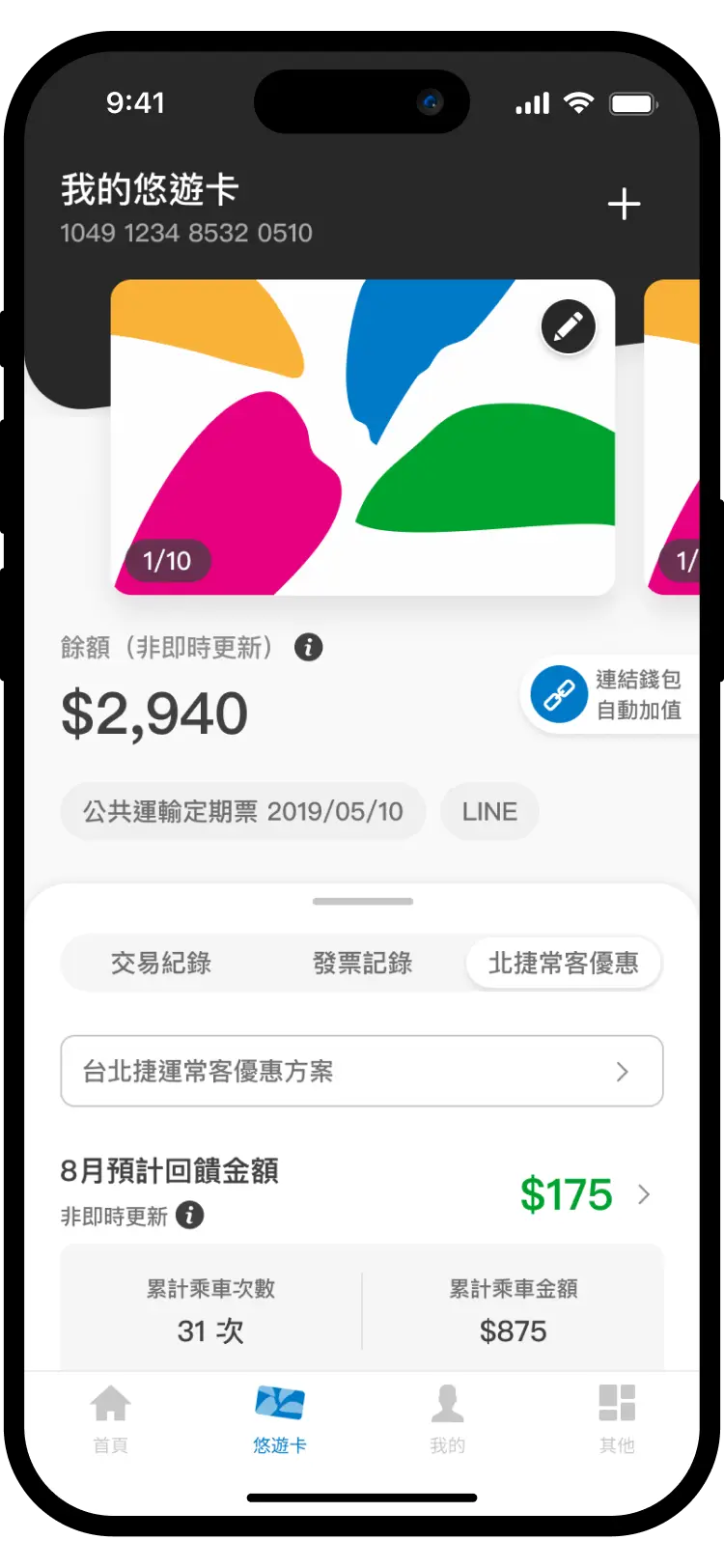
Task: Open the 其他 tab
Action: pyautogui.click(x=617, y=1417)
